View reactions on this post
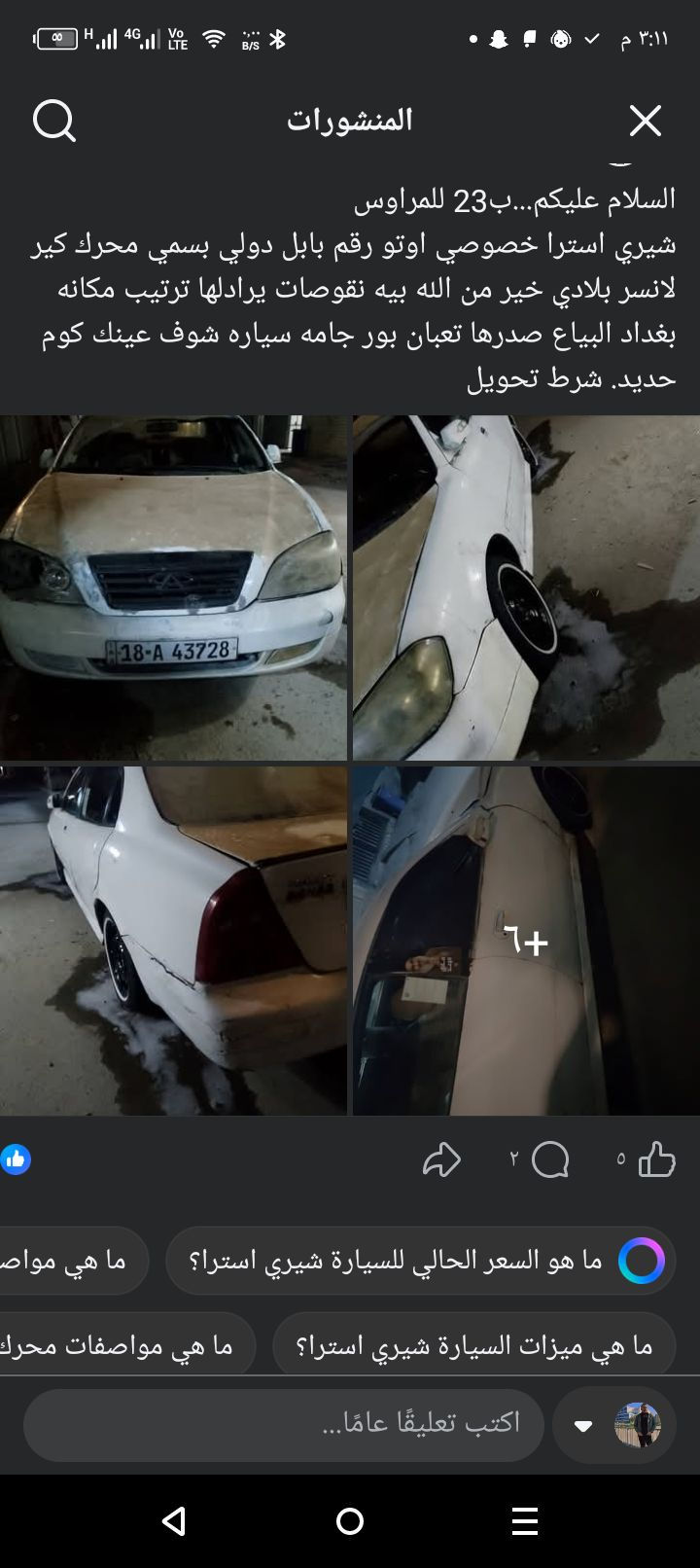The width and height of the screenshot is (700, 1568). tap(16, 1159)
